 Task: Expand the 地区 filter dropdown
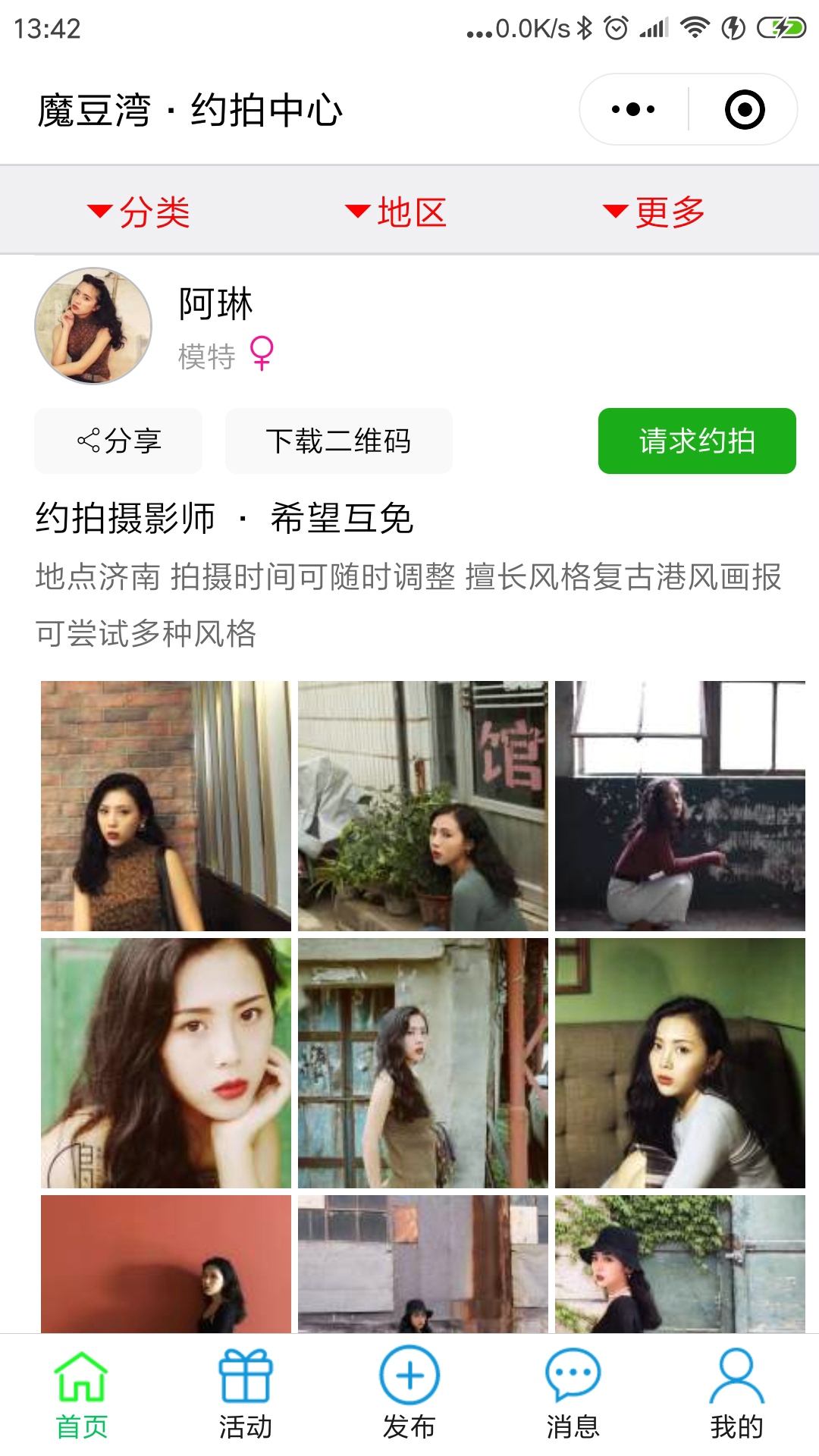pyautogui.click(x=396, y=212)
